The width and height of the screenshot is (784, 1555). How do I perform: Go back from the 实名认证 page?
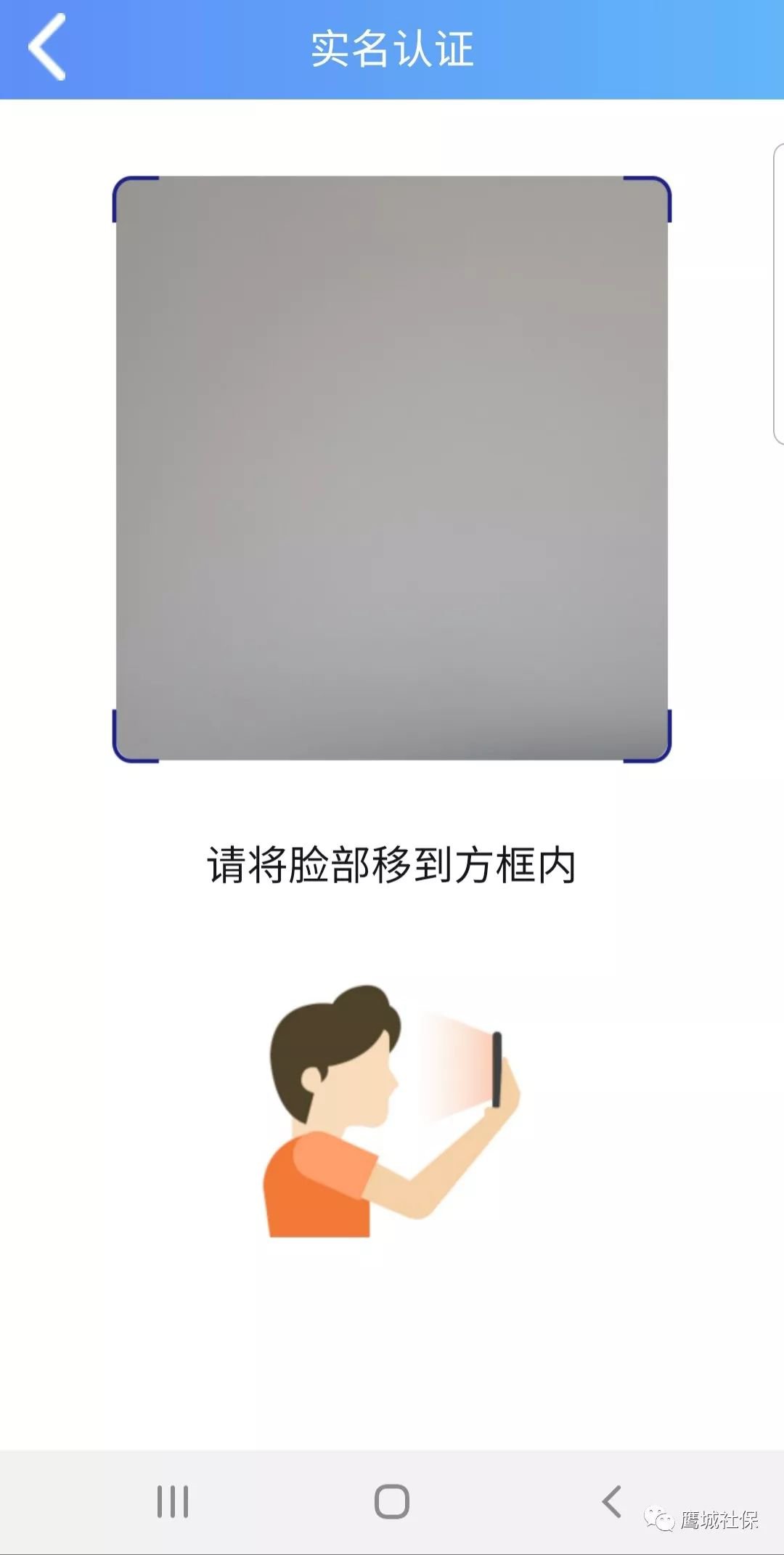(47, 48)
